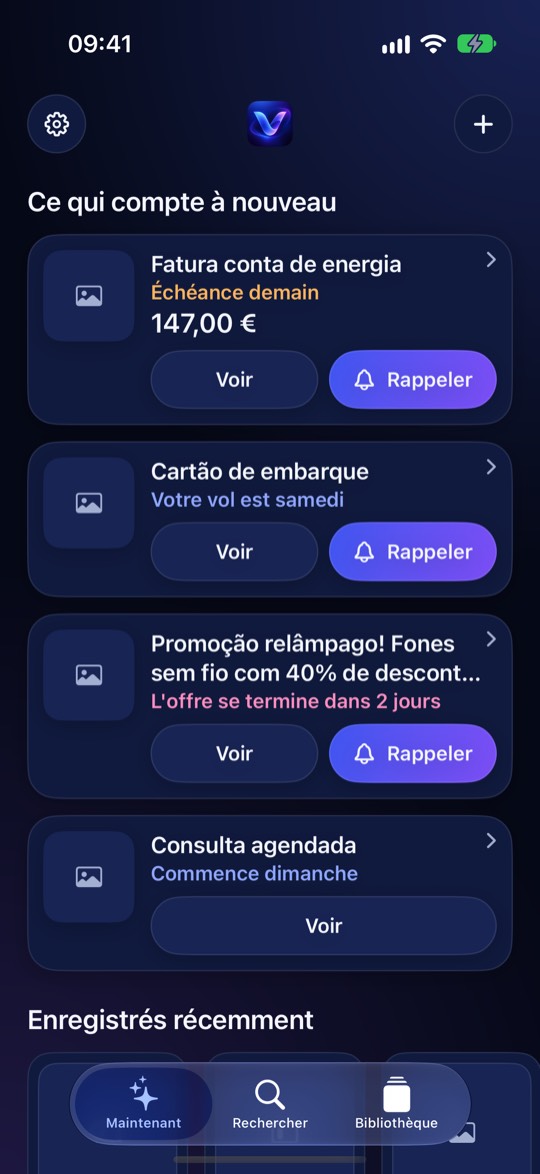The width and height of the screenshot is (540, 1174).
Task: Tap the plus button to add new
Action: [x=483, y=124]
